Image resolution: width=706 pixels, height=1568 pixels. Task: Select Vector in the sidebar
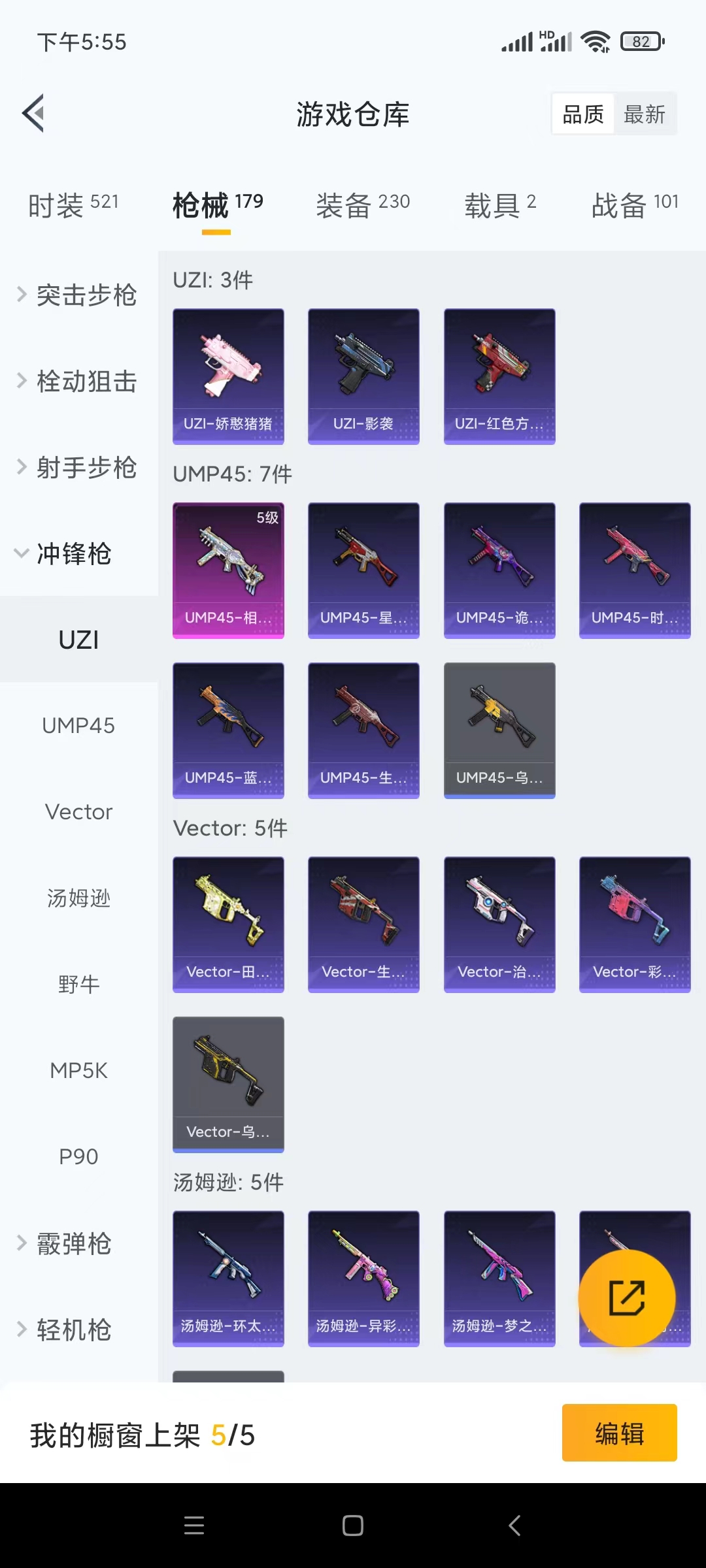(78, 812)
